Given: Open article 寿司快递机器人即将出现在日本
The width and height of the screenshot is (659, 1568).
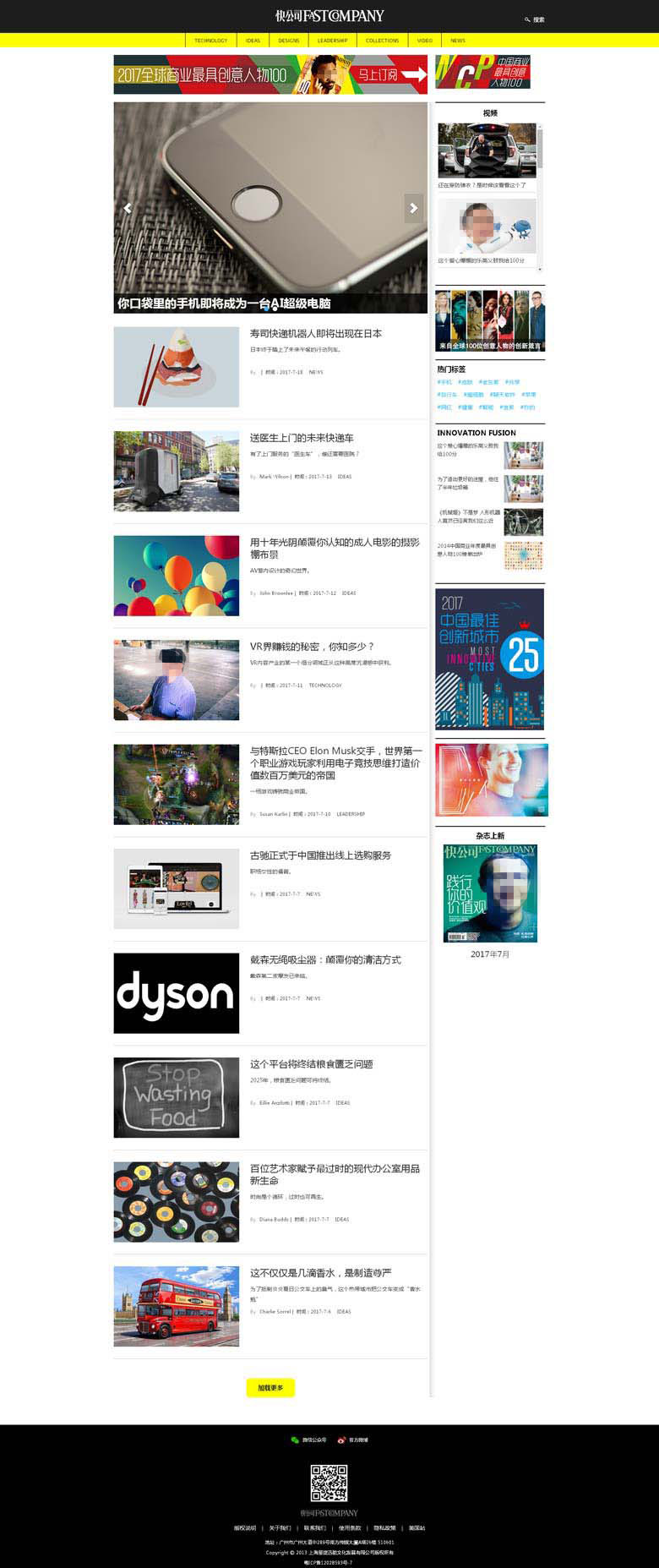Looking at the screenshot, I should pyautogui.click(x=316, y=333).
